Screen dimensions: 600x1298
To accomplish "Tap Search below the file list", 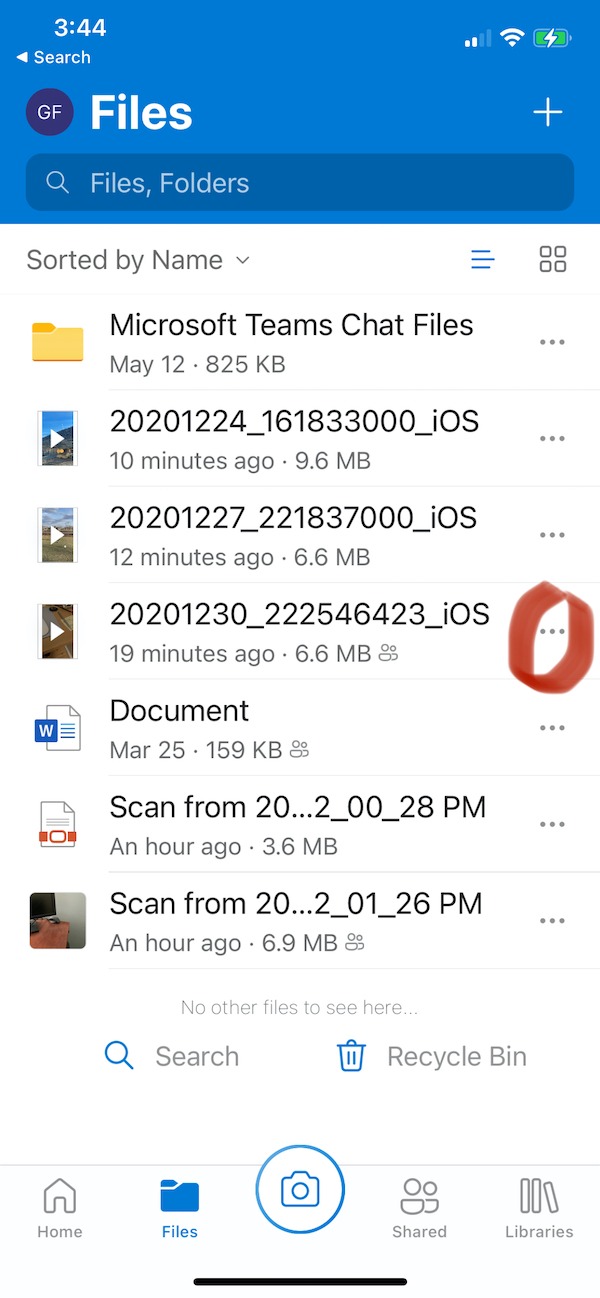I will coord(172,1056).
